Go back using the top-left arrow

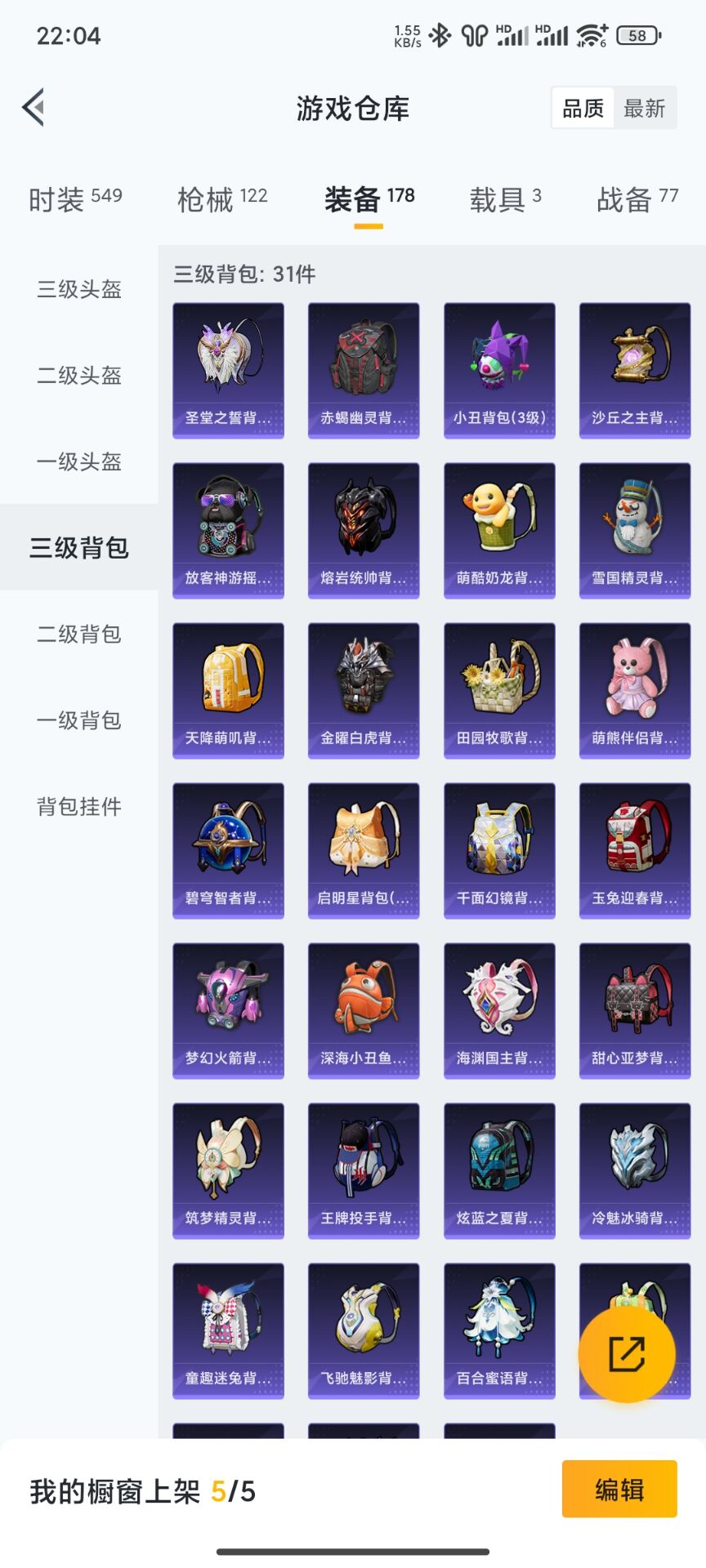click(x=34, y=108)
